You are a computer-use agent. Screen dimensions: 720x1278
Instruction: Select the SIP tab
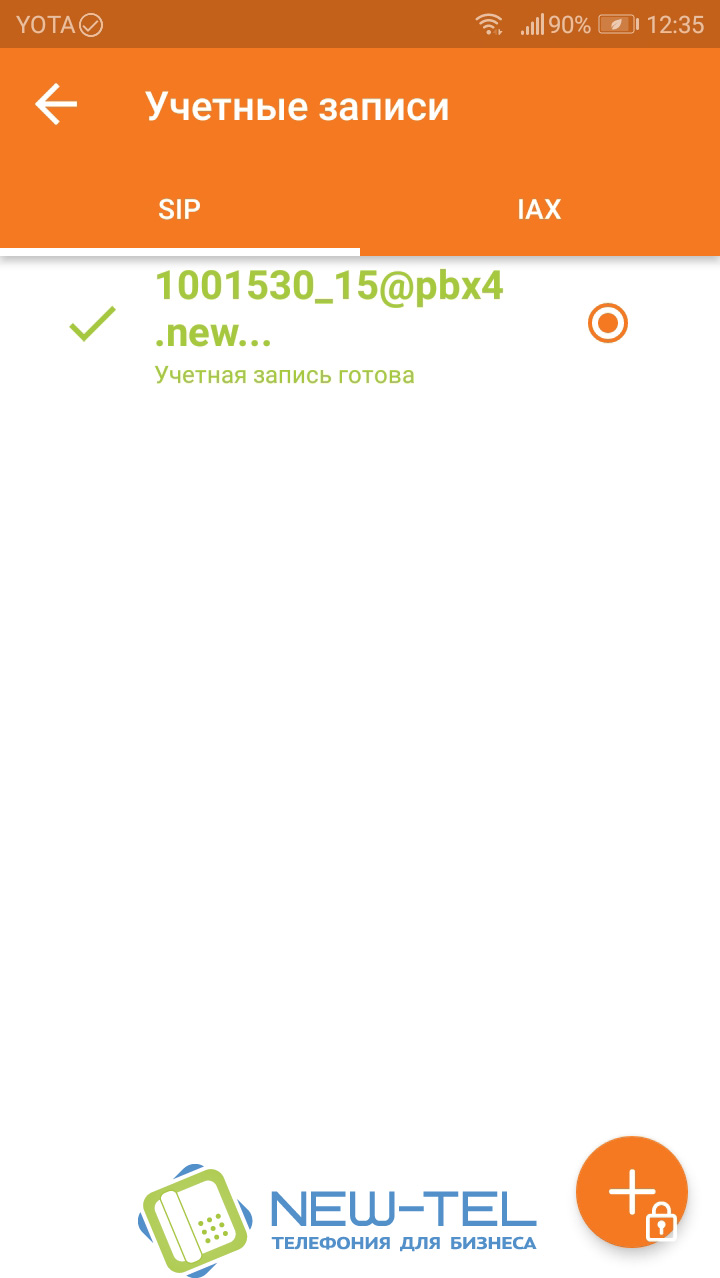pos(180,210)
